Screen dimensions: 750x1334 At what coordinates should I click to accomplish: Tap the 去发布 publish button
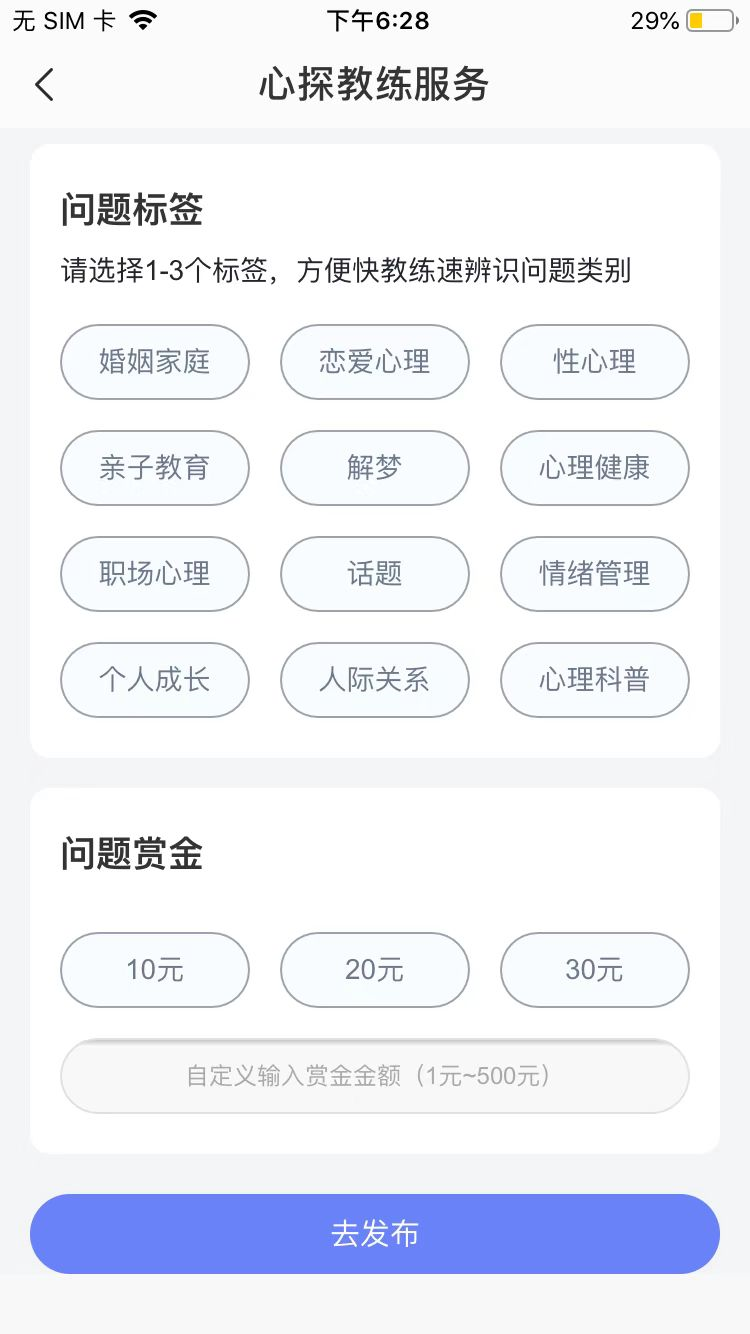[375, 1234]
